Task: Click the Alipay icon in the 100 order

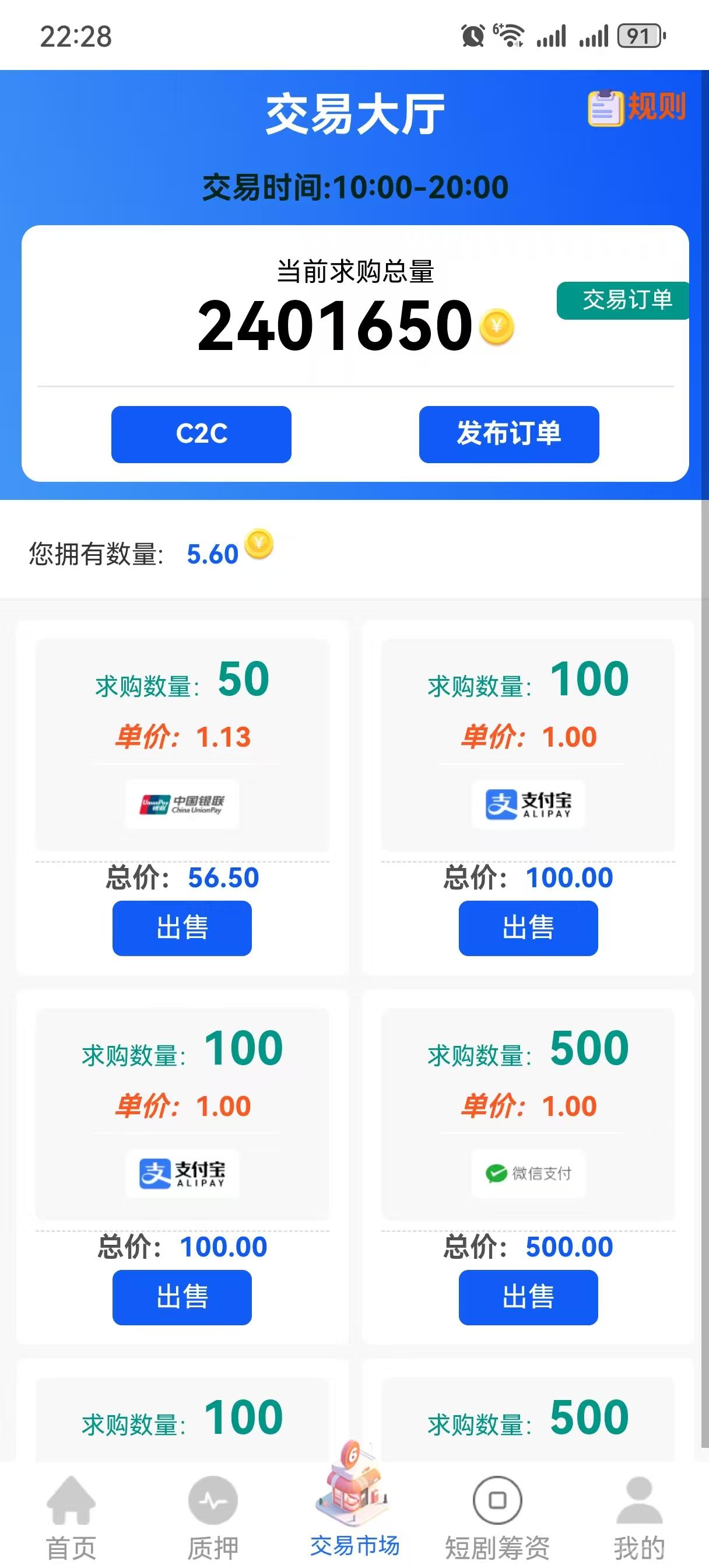Action: (x=527, y=804)
